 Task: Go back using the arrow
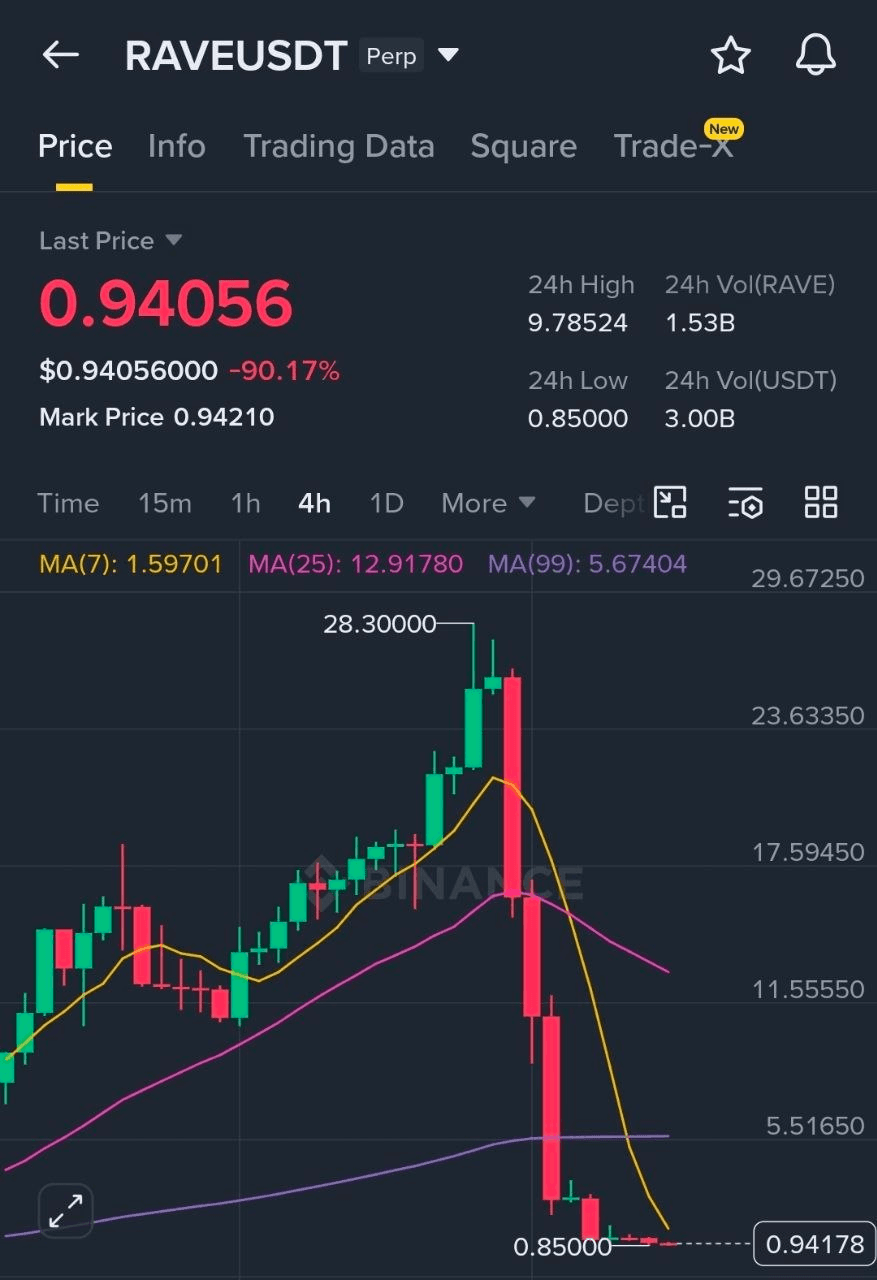pos(60,55)
